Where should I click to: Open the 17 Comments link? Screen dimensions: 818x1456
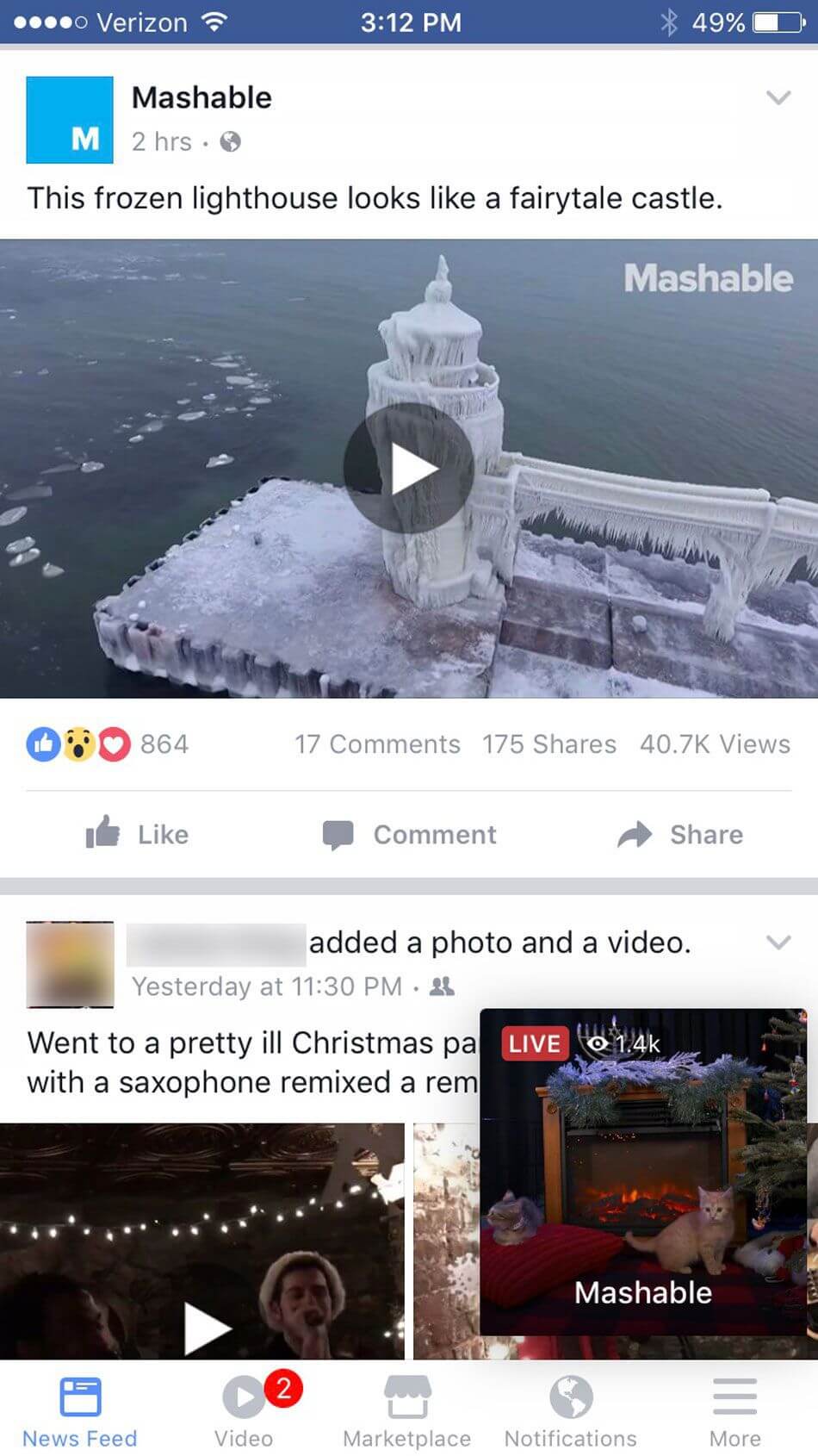[x=377, y=744]
